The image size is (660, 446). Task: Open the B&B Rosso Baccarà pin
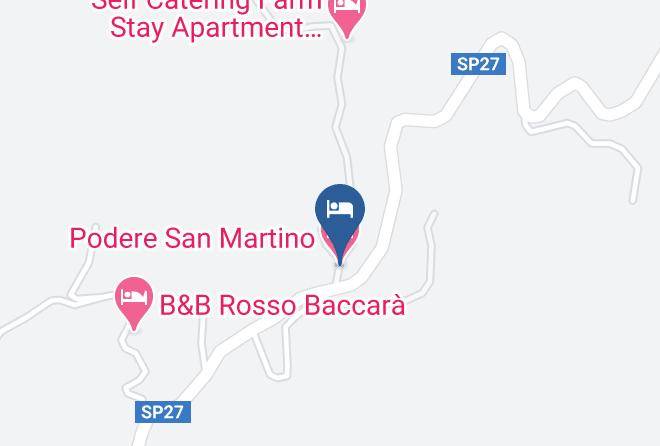[134, 303]
